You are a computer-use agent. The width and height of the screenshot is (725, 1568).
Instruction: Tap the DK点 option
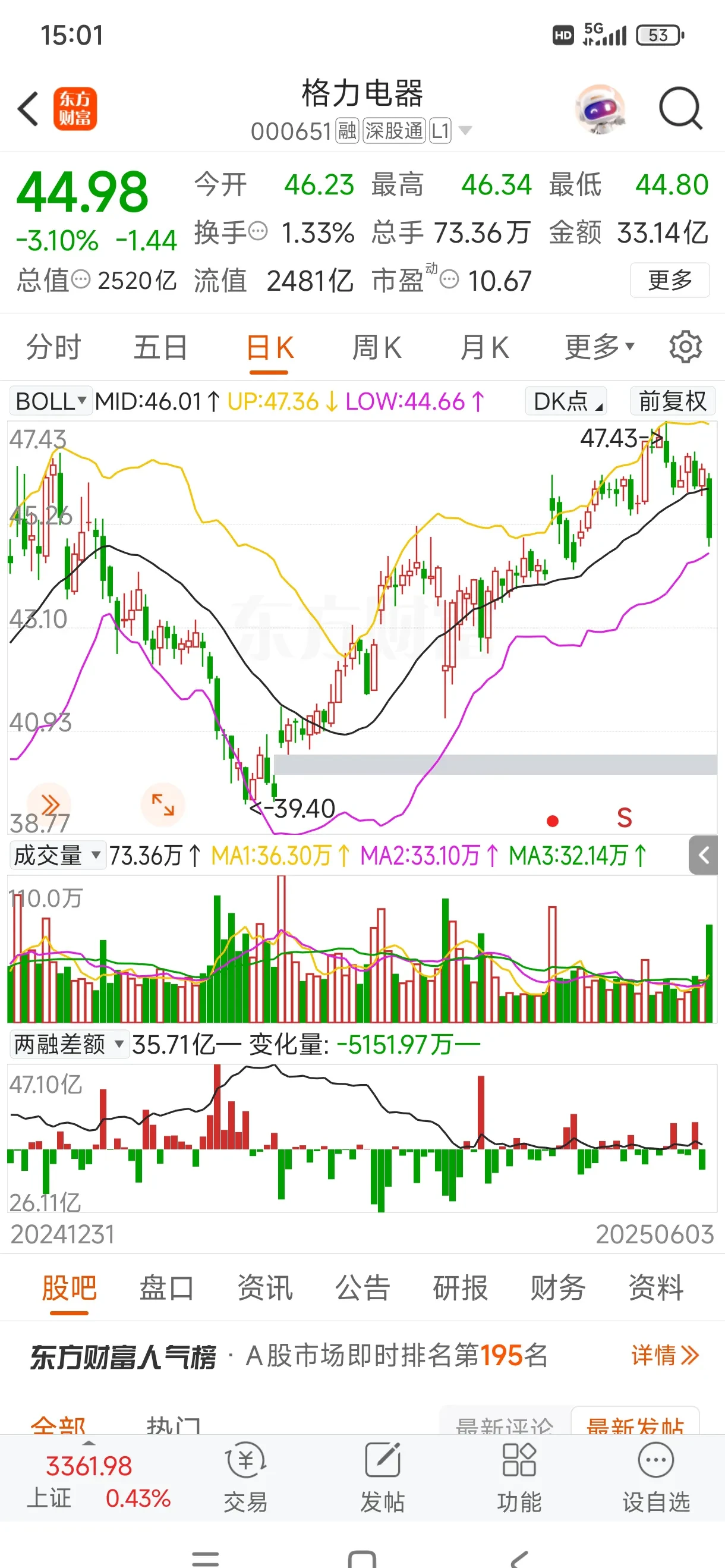(x=566, y=402)
